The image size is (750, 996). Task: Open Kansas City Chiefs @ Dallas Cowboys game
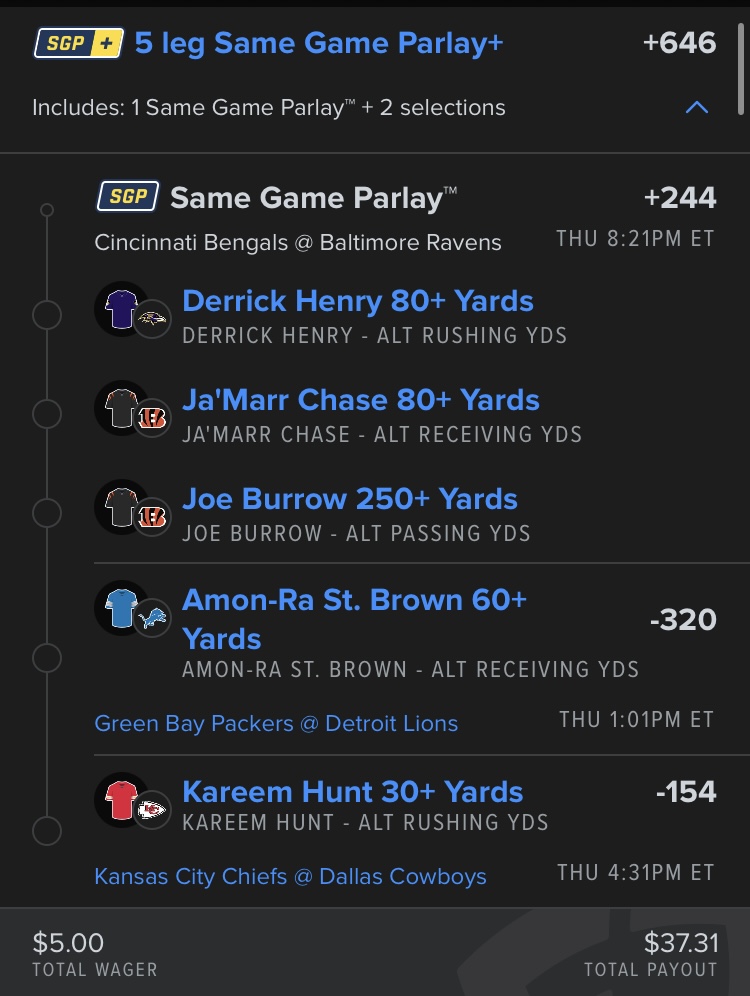pos(290,876)
